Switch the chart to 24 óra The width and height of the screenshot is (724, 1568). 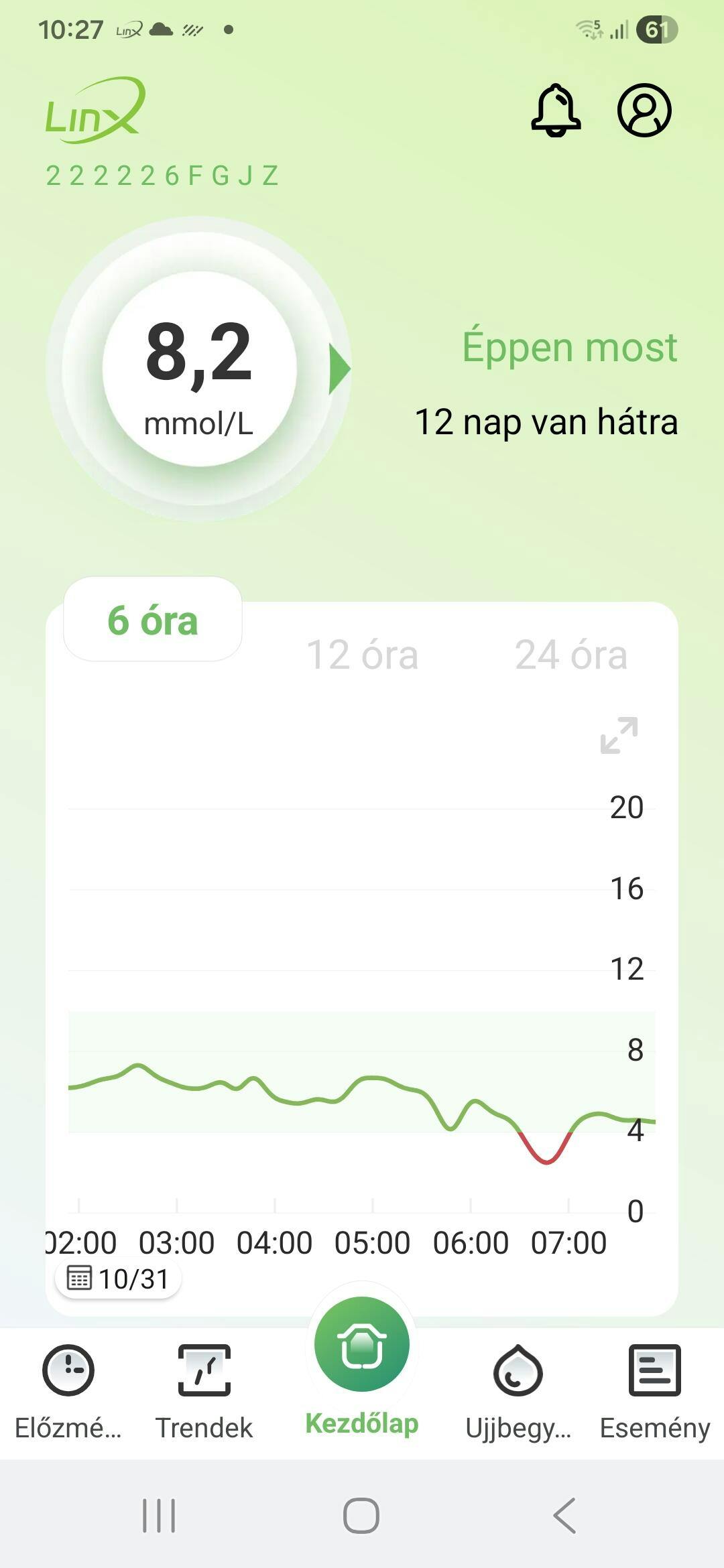click(x=570, y=655)
